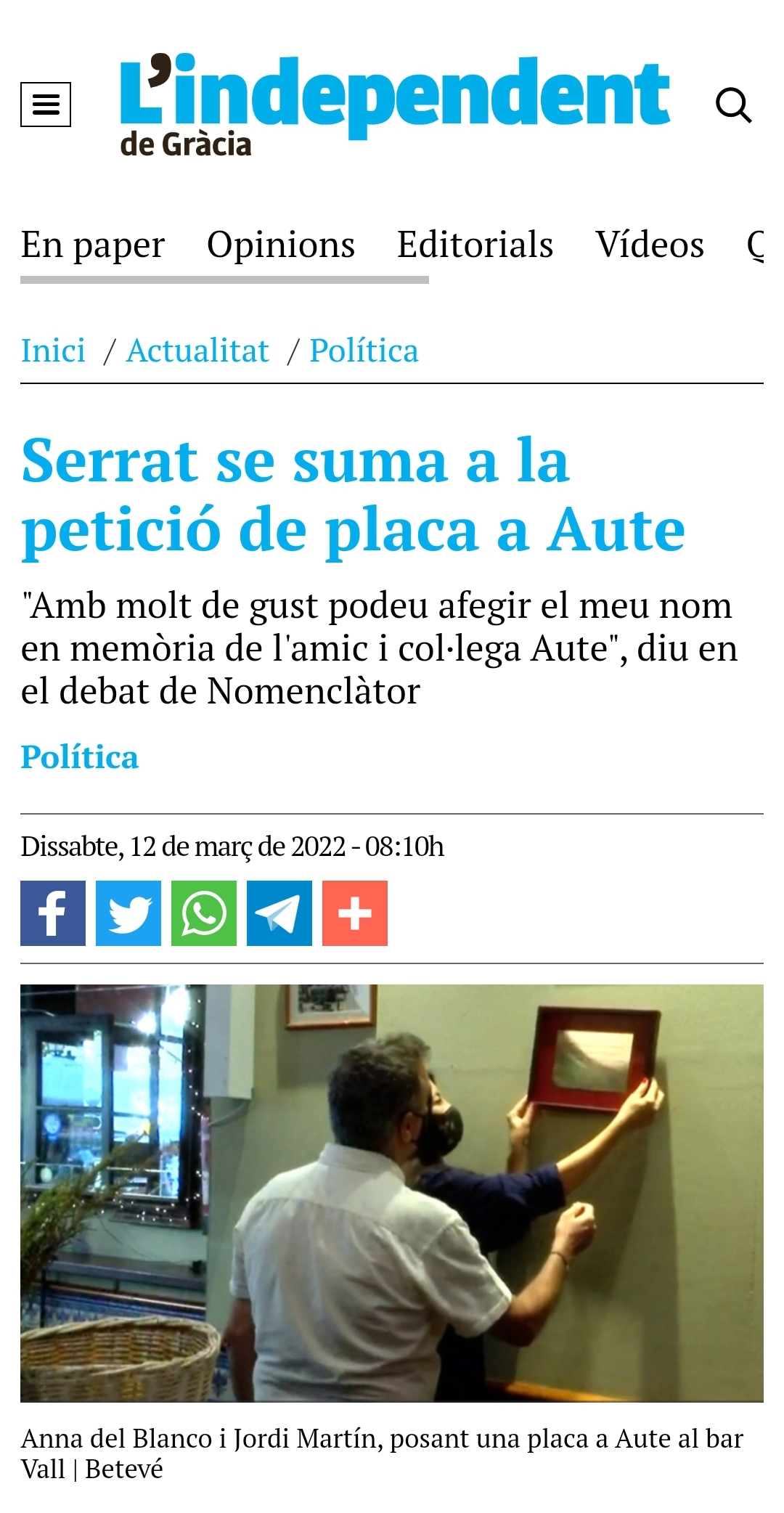
Task: Open the Opinions section
Action: tap(281, 245)
